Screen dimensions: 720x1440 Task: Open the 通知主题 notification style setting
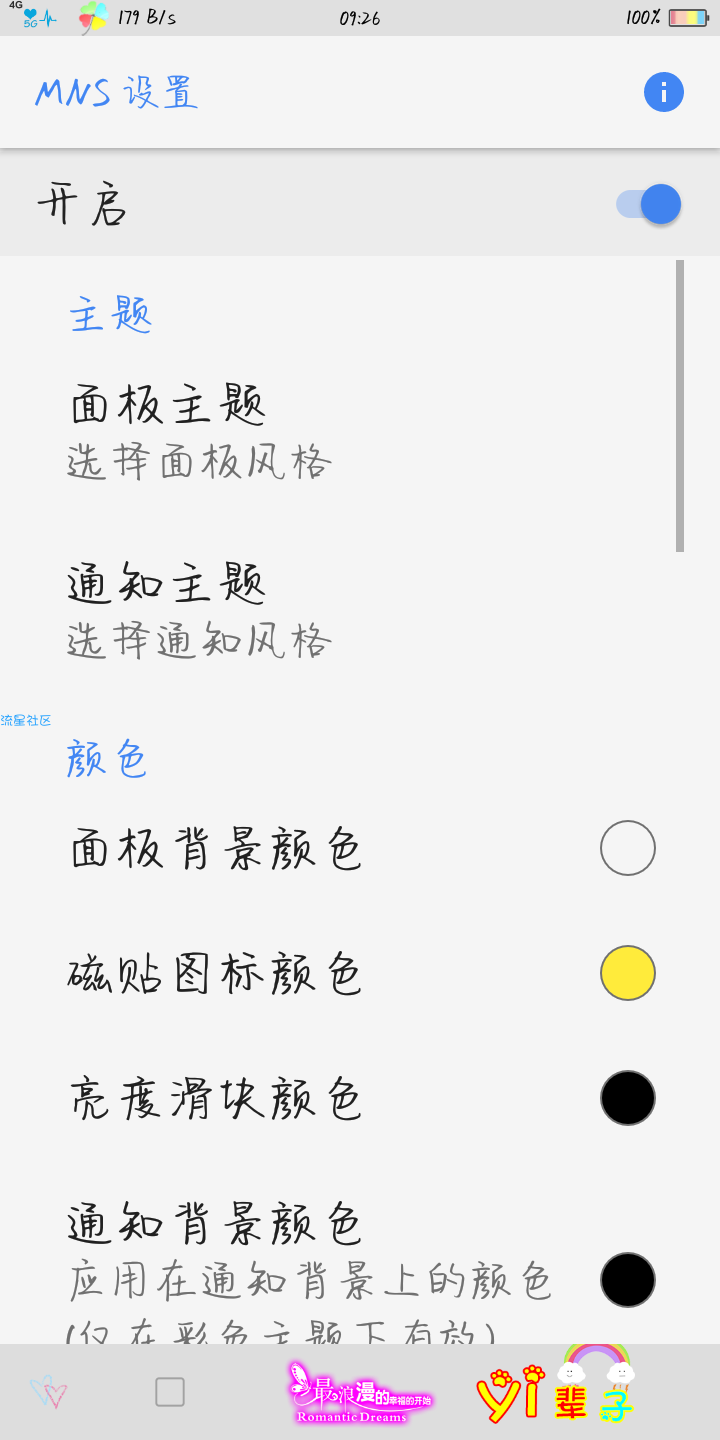[x=200, y=610]
